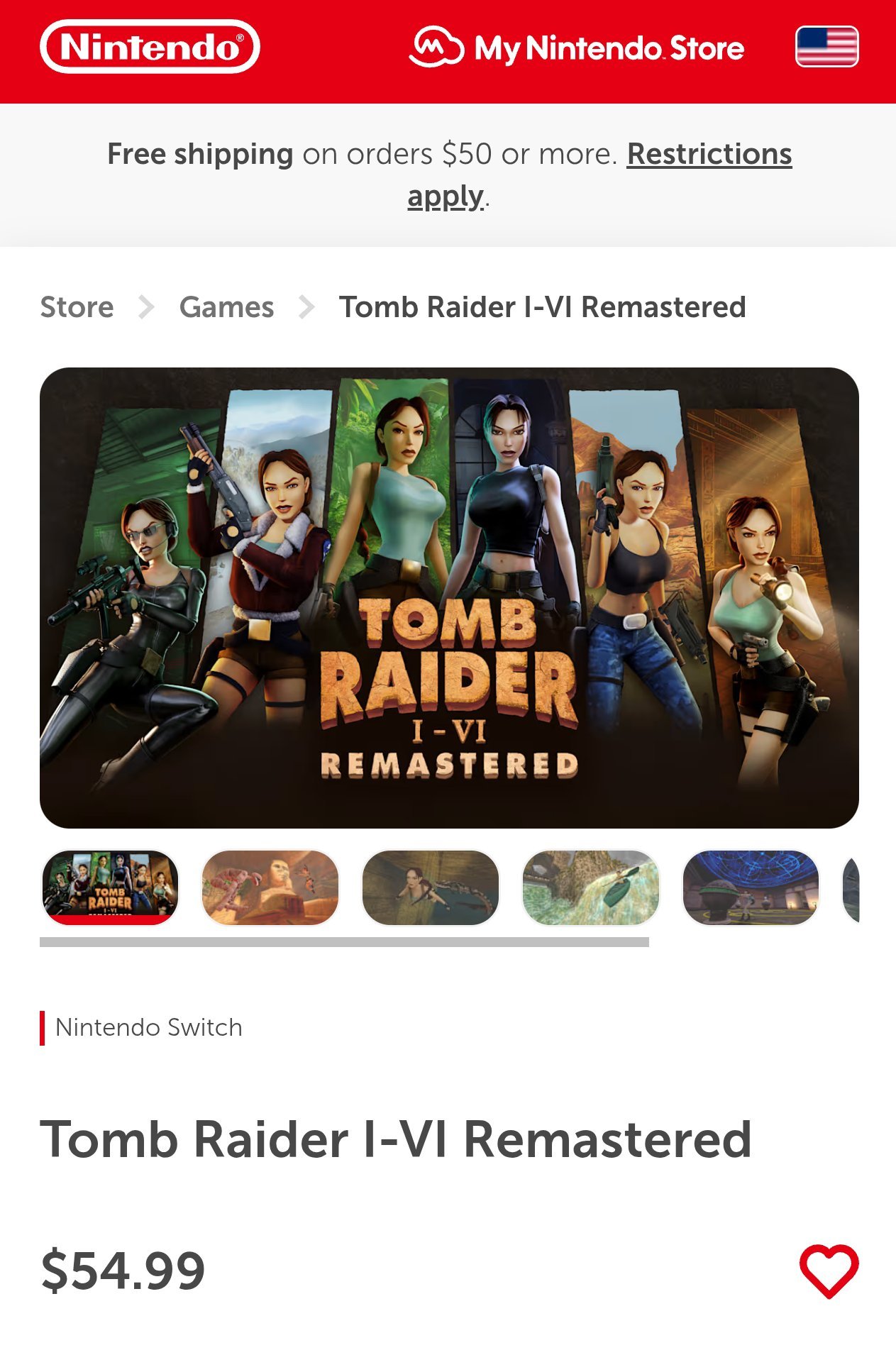
Task: Change region via the US flag icon
Action: 826,47
